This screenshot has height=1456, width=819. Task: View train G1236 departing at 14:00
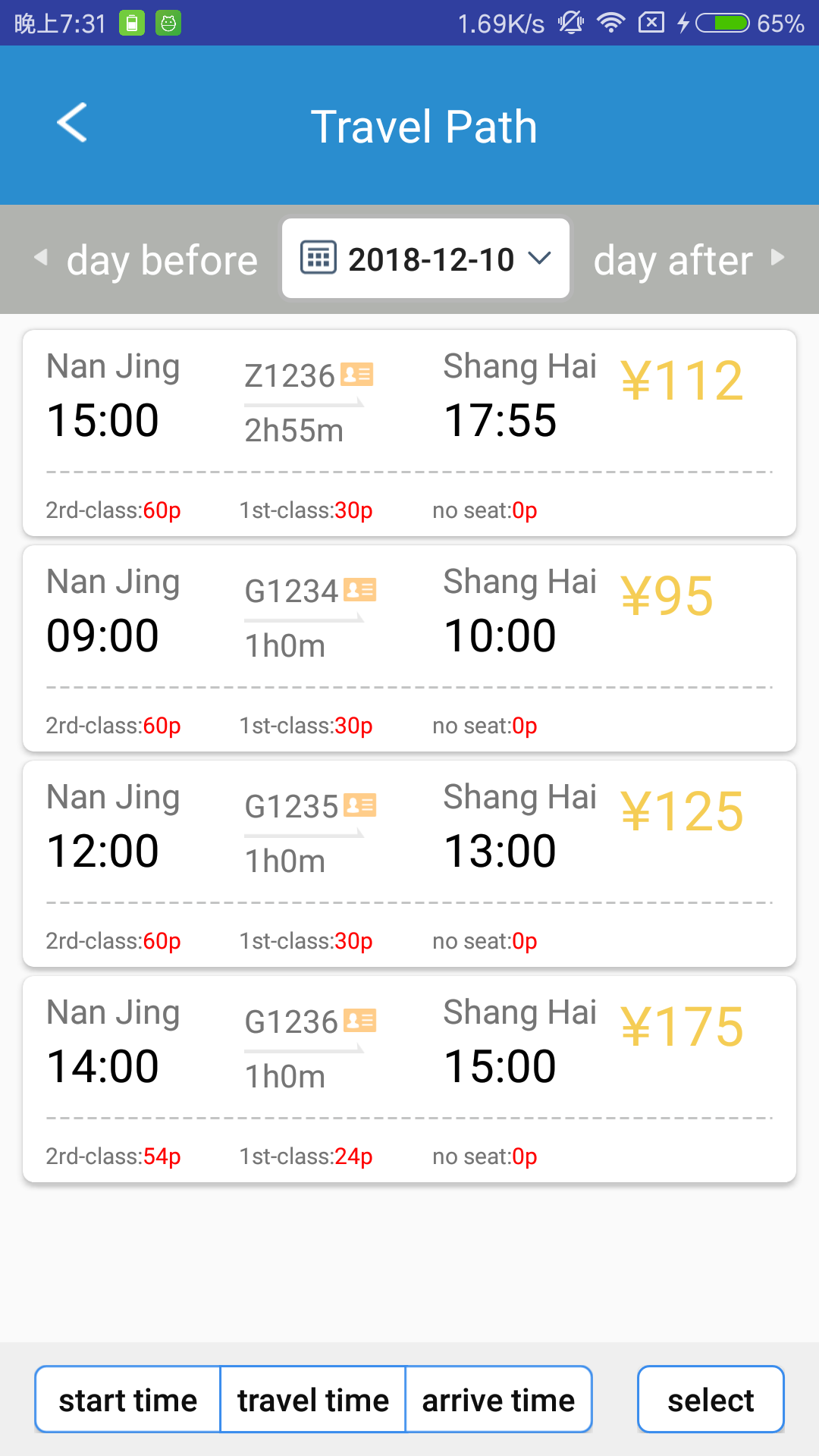(409, 1079)
